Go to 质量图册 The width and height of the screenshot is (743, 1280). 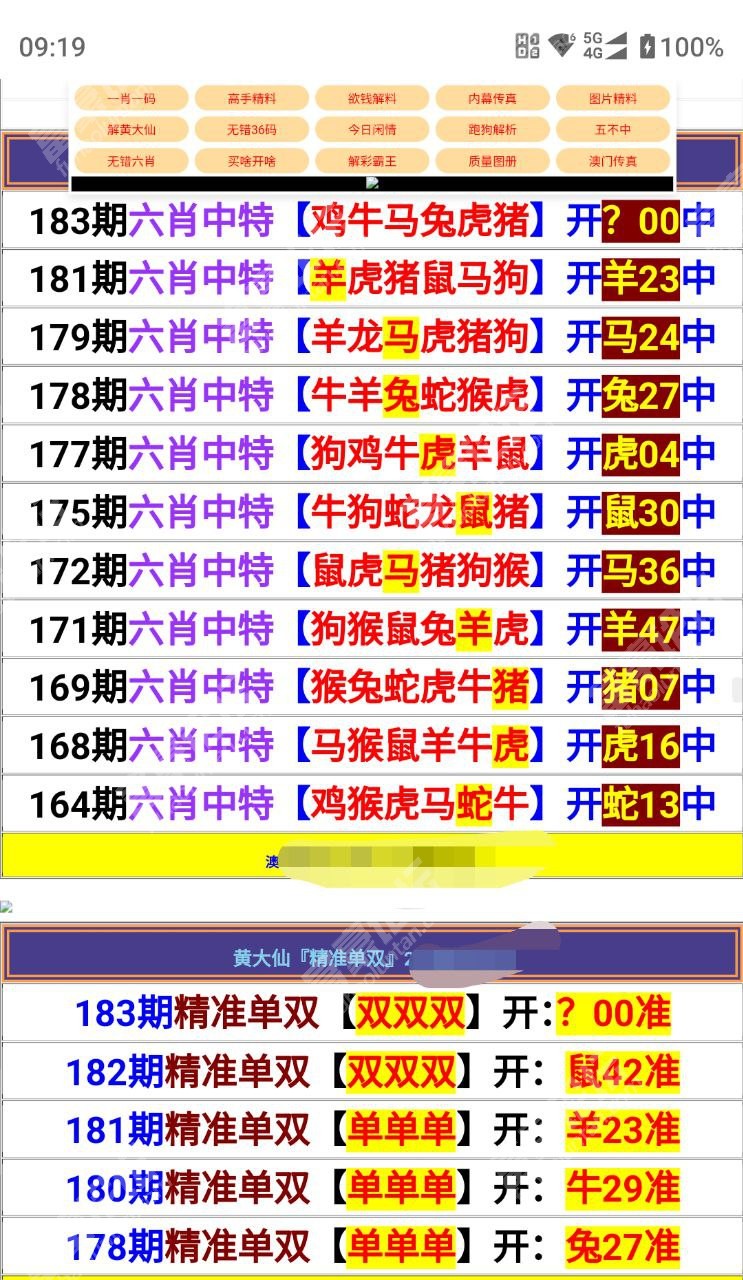[x=492, y=161]
